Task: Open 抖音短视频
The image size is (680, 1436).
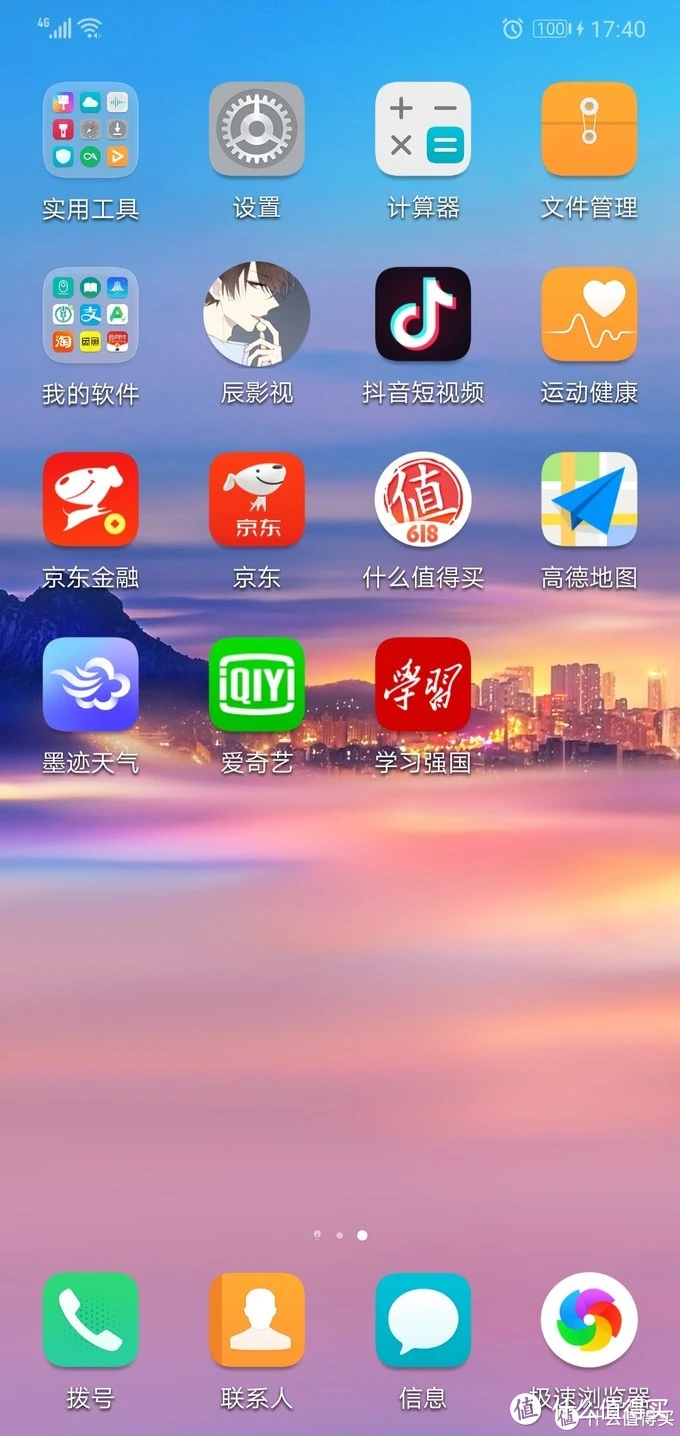Action: (422, 314)
